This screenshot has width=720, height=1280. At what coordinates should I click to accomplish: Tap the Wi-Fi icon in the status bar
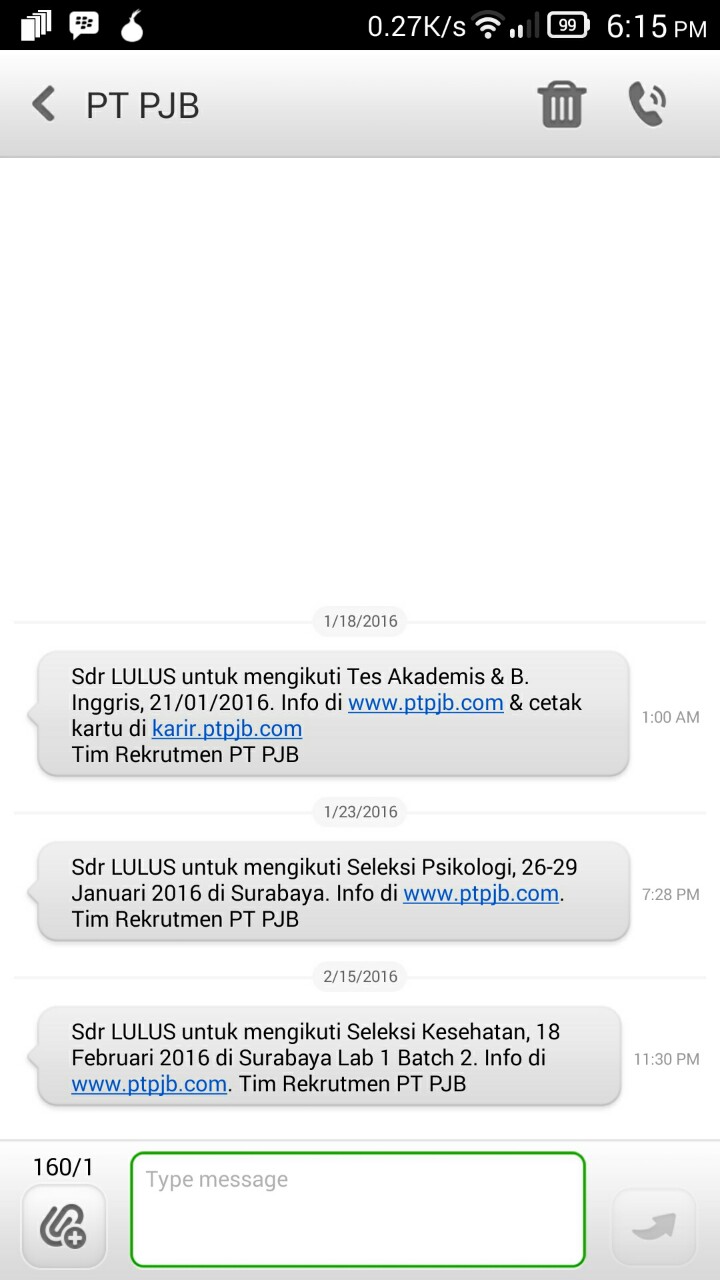coord(486,24)
